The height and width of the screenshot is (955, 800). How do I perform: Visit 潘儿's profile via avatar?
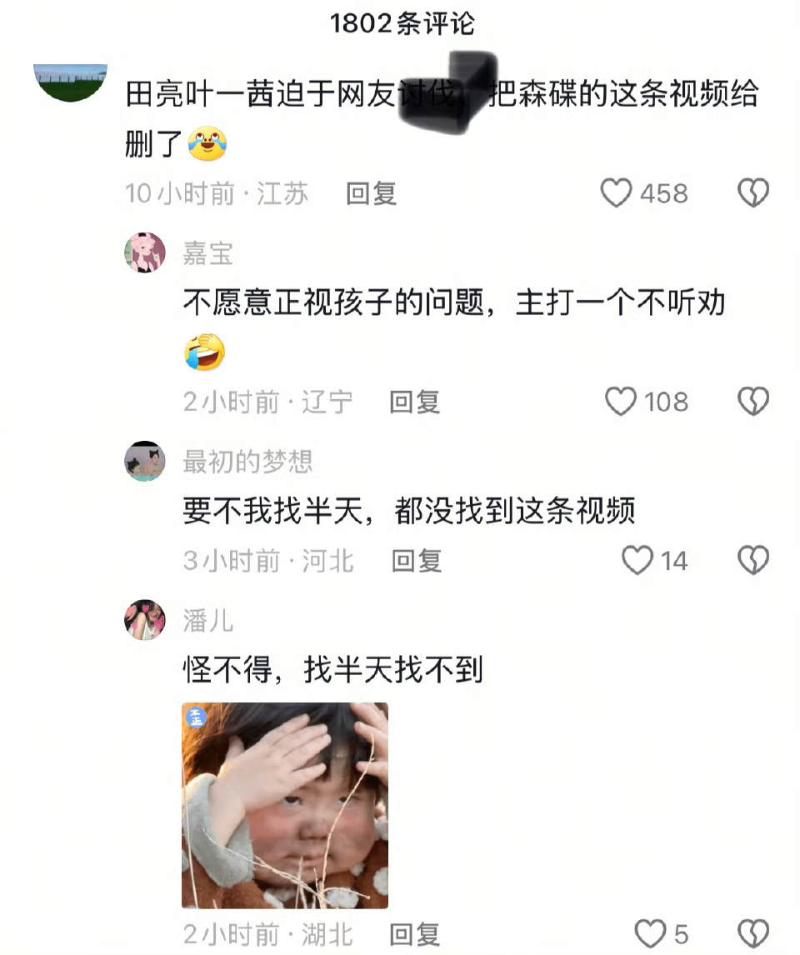pyautogui.click(x=145, y=620)
